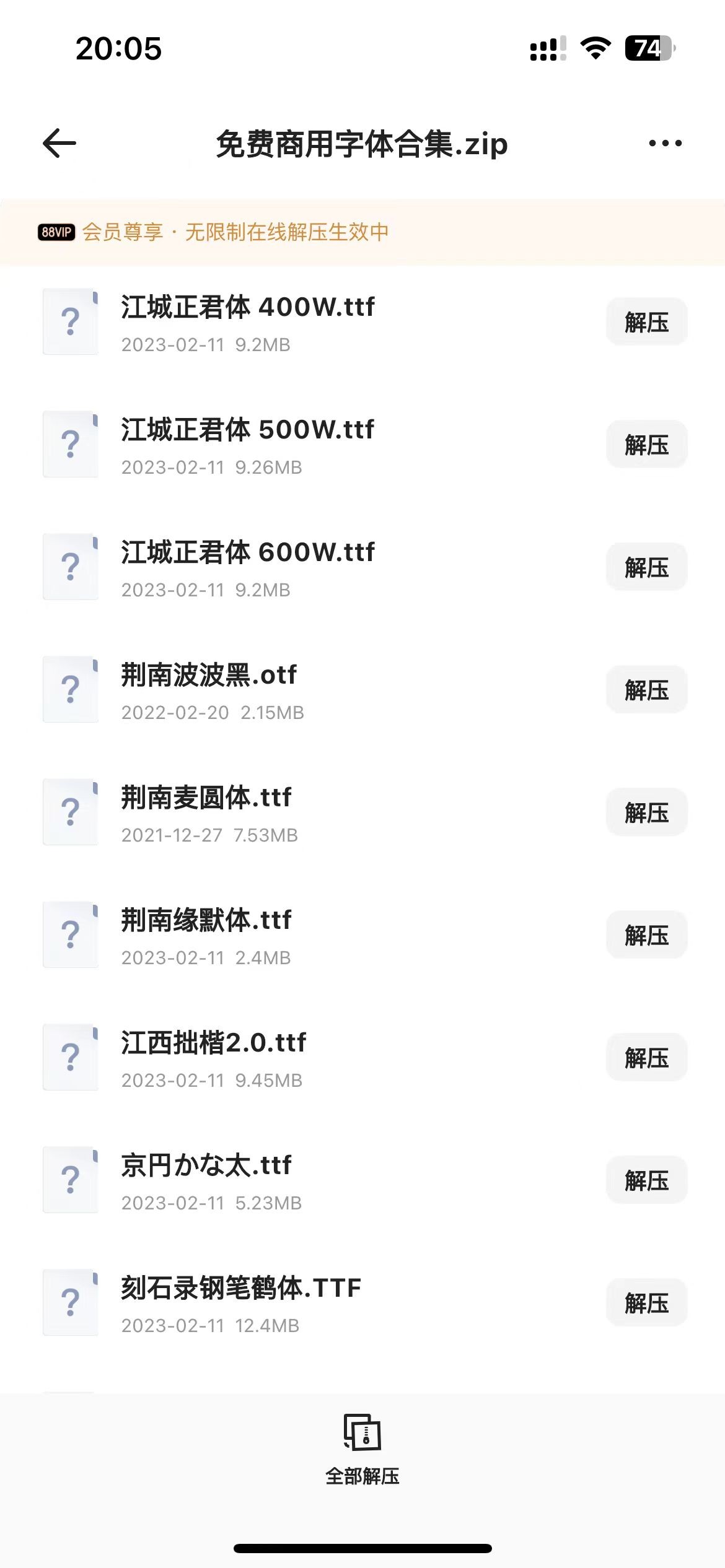This screenshot has width=725, height=1568.
Task: Extract 荆南波波黑.otf with 解压
Action: (x=646, y=690)
